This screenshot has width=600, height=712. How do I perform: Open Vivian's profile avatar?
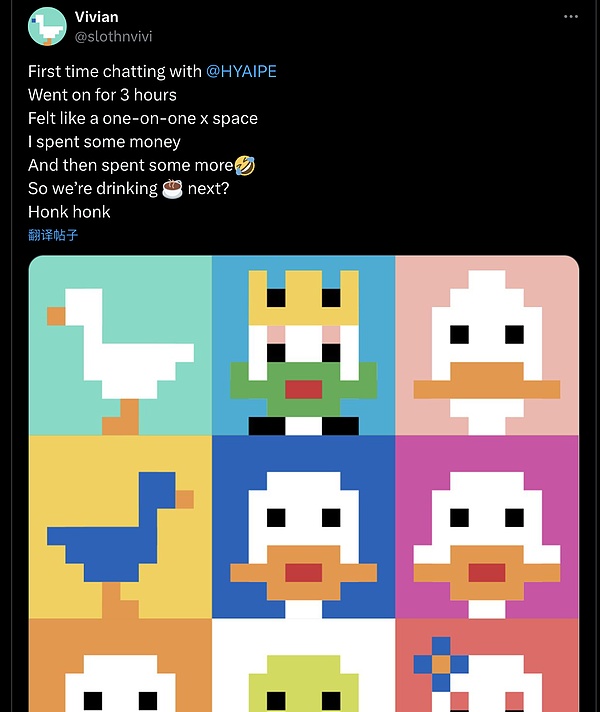47,27
